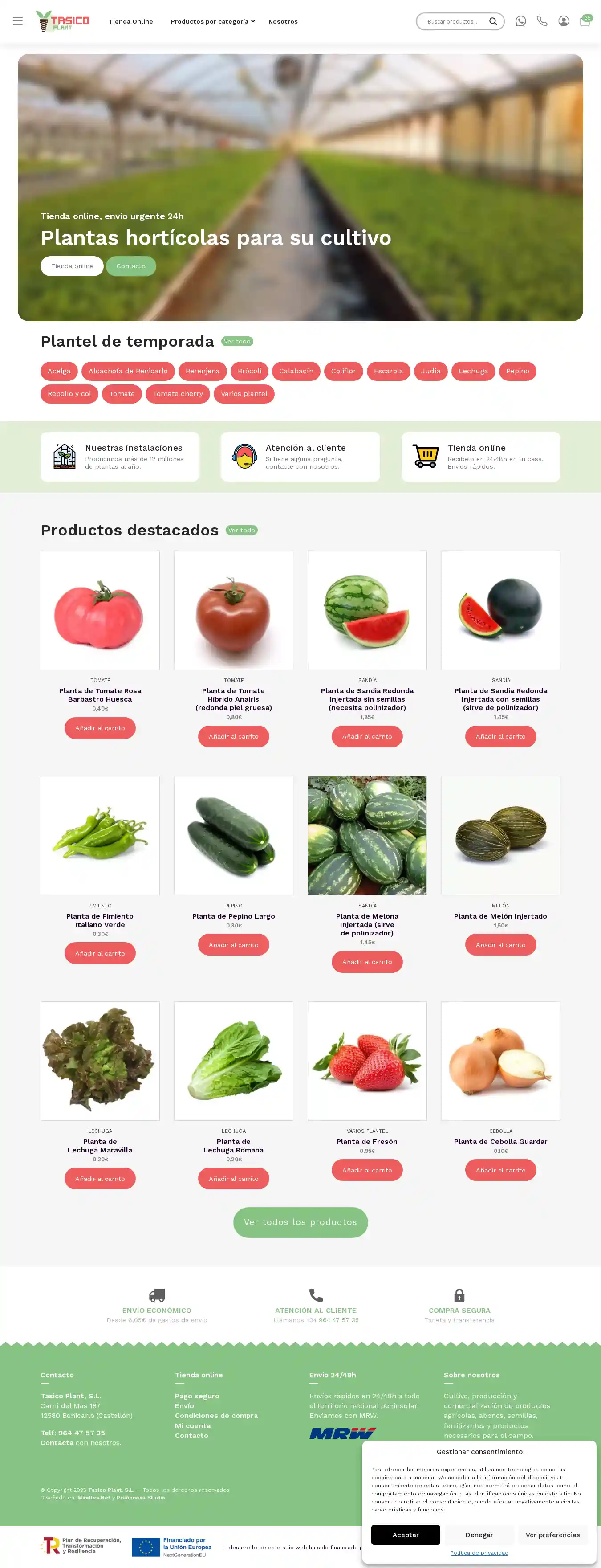This screenshot has width=601, height=1568.
Task: Deny cookies with Denegar
Action: coord(479,1535)
